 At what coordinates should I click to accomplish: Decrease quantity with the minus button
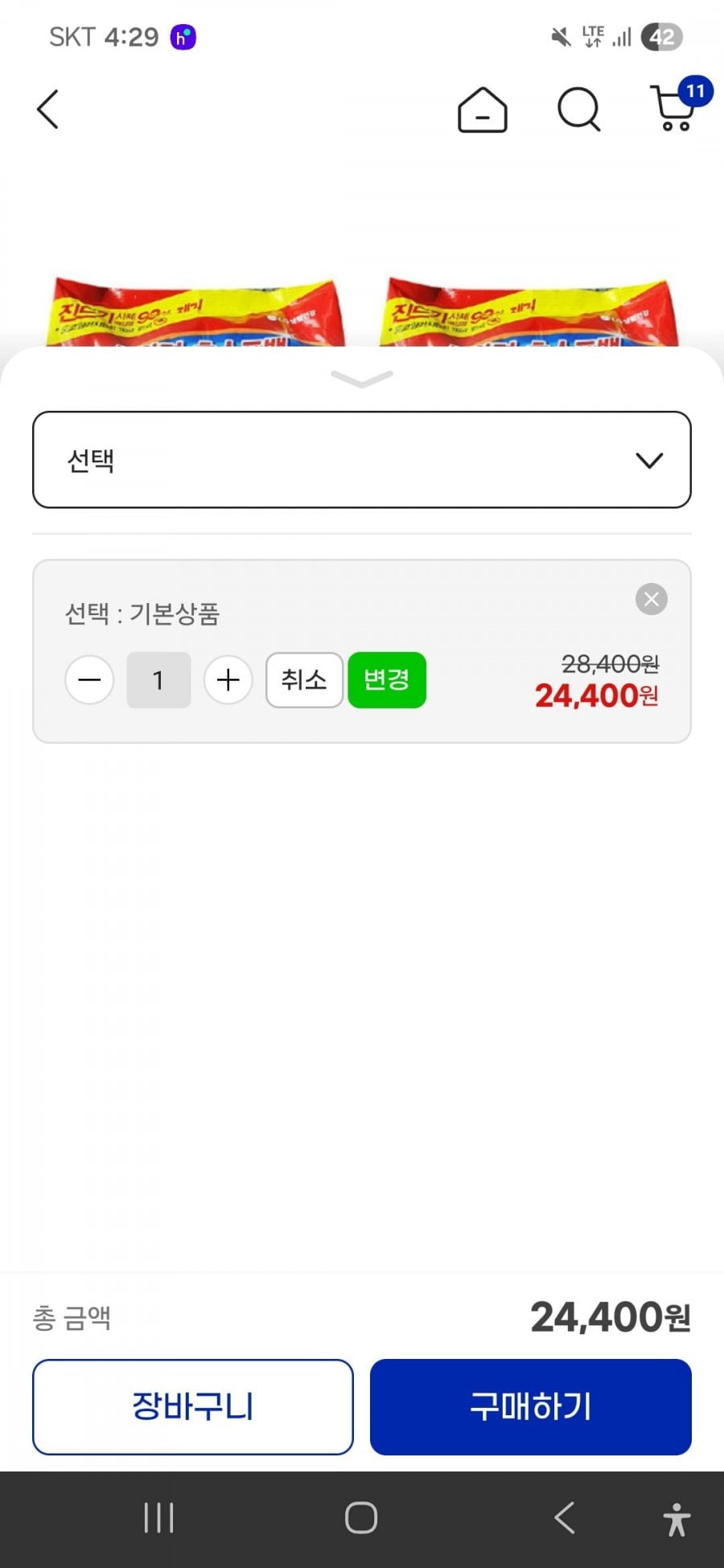point(89,680)
